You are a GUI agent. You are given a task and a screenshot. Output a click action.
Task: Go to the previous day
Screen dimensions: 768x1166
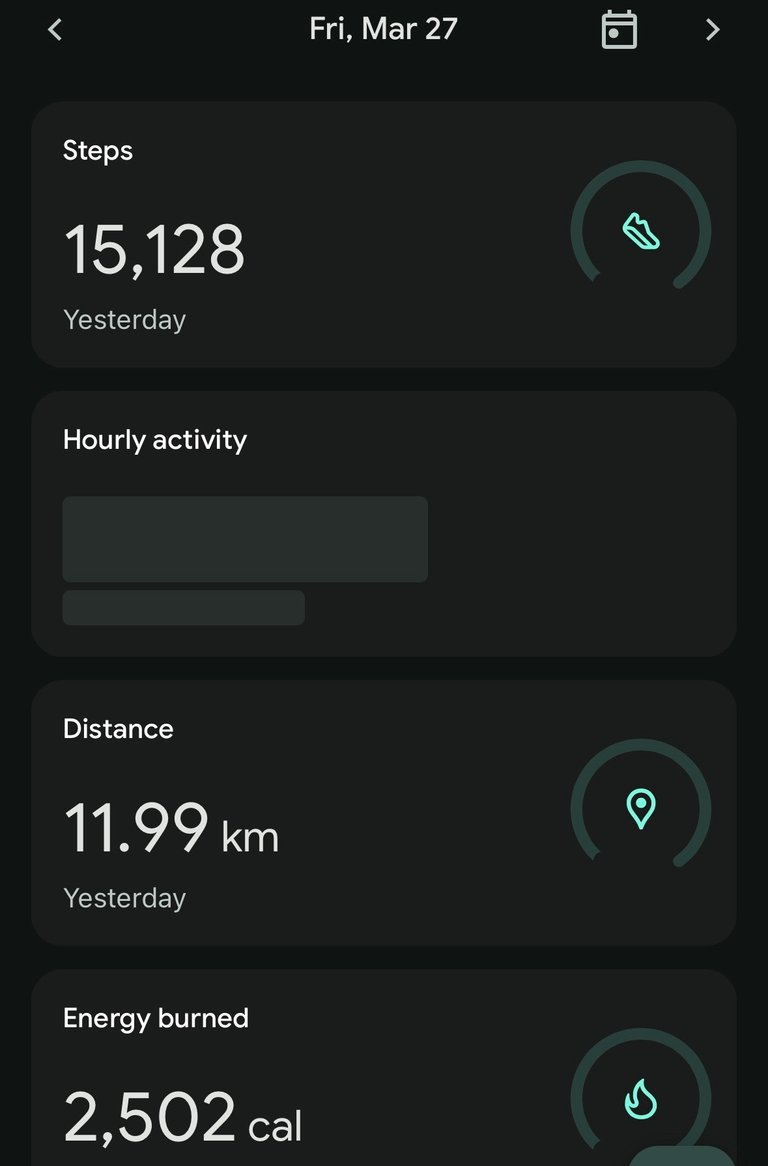pos(54,30)
